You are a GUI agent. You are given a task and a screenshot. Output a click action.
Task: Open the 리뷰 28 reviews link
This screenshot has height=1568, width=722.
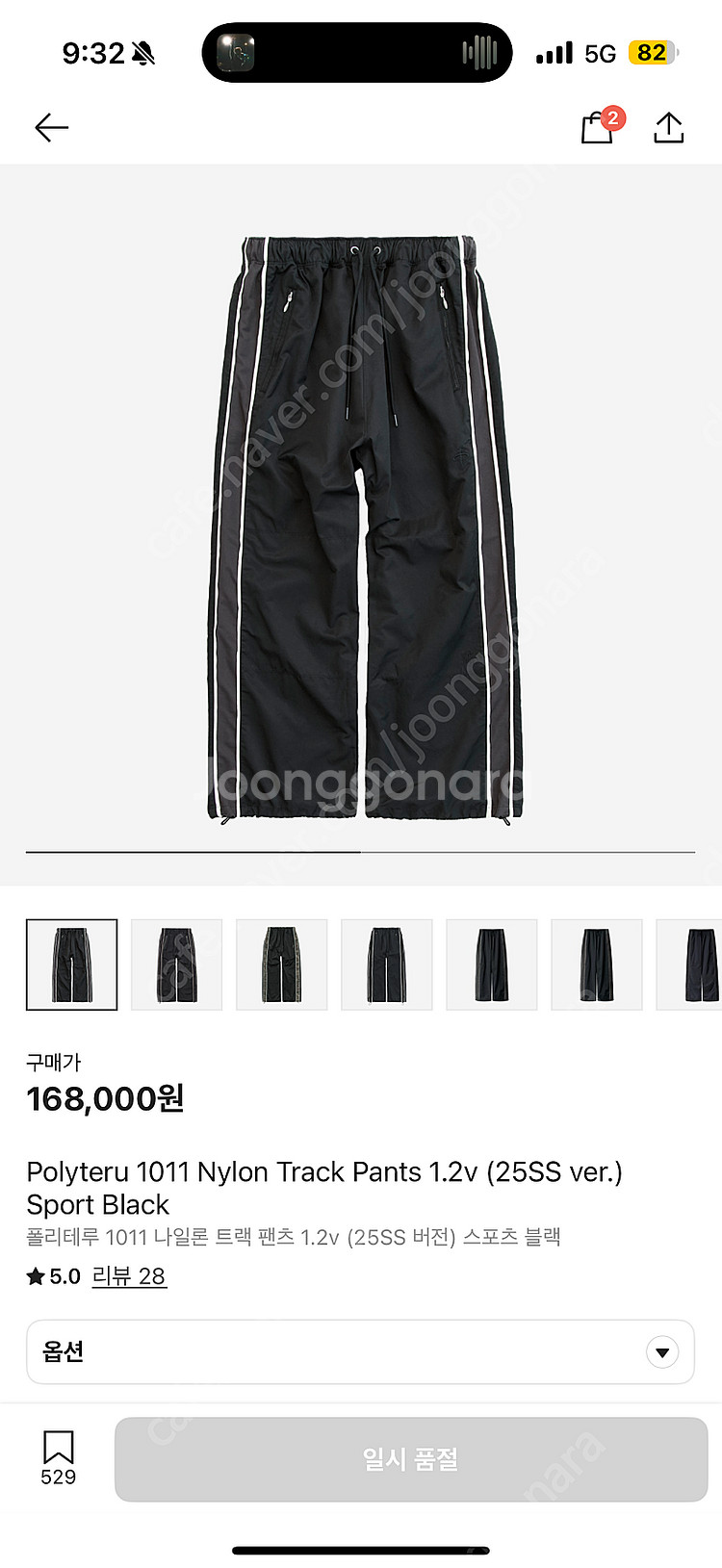click(x=129, y=1276)
